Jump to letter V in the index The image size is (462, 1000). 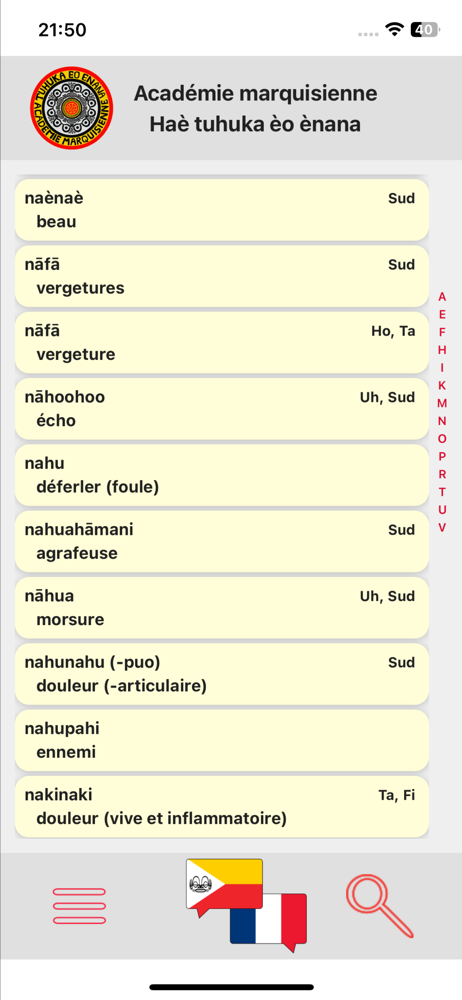pyautogui.click(x=442, y=527)
